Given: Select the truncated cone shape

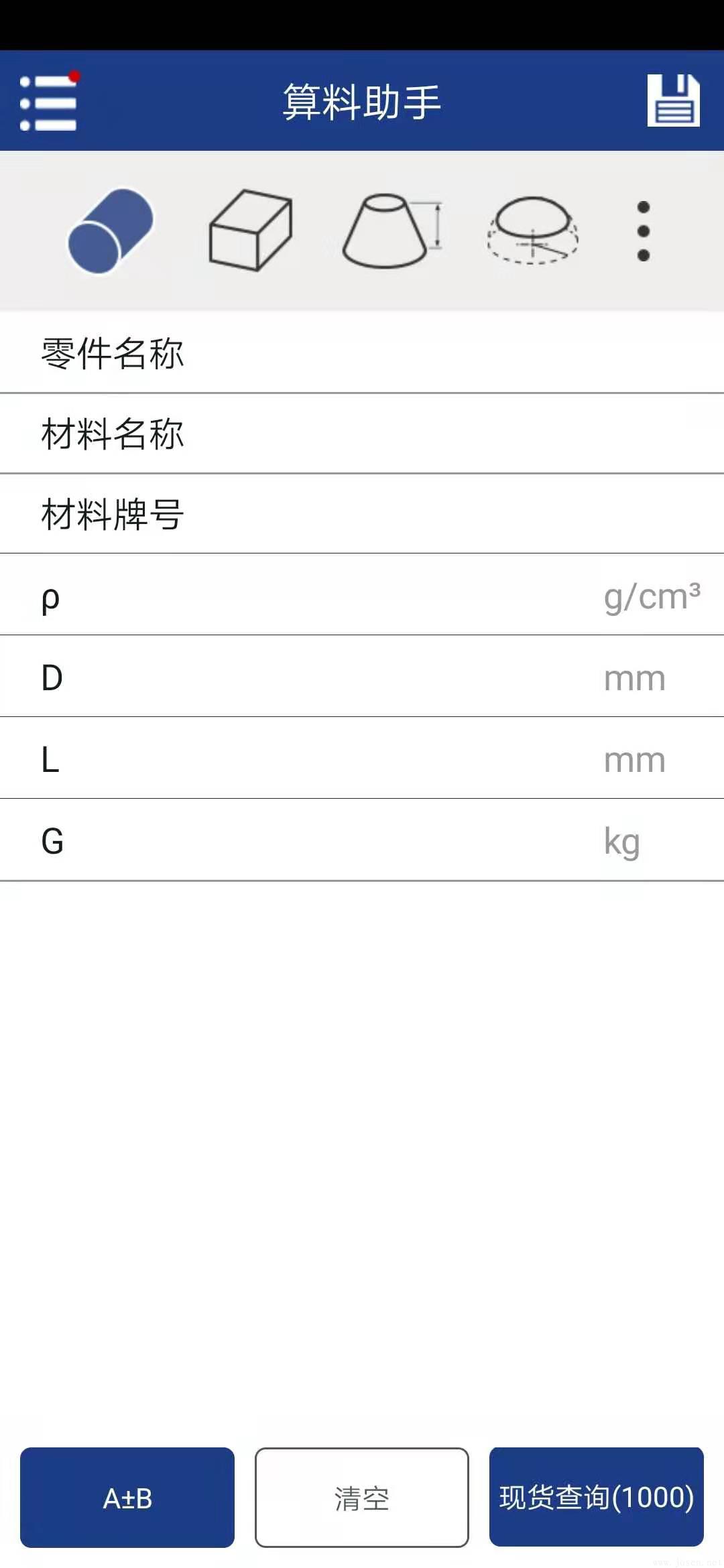Looking at the screenshot, I should 390,231.
